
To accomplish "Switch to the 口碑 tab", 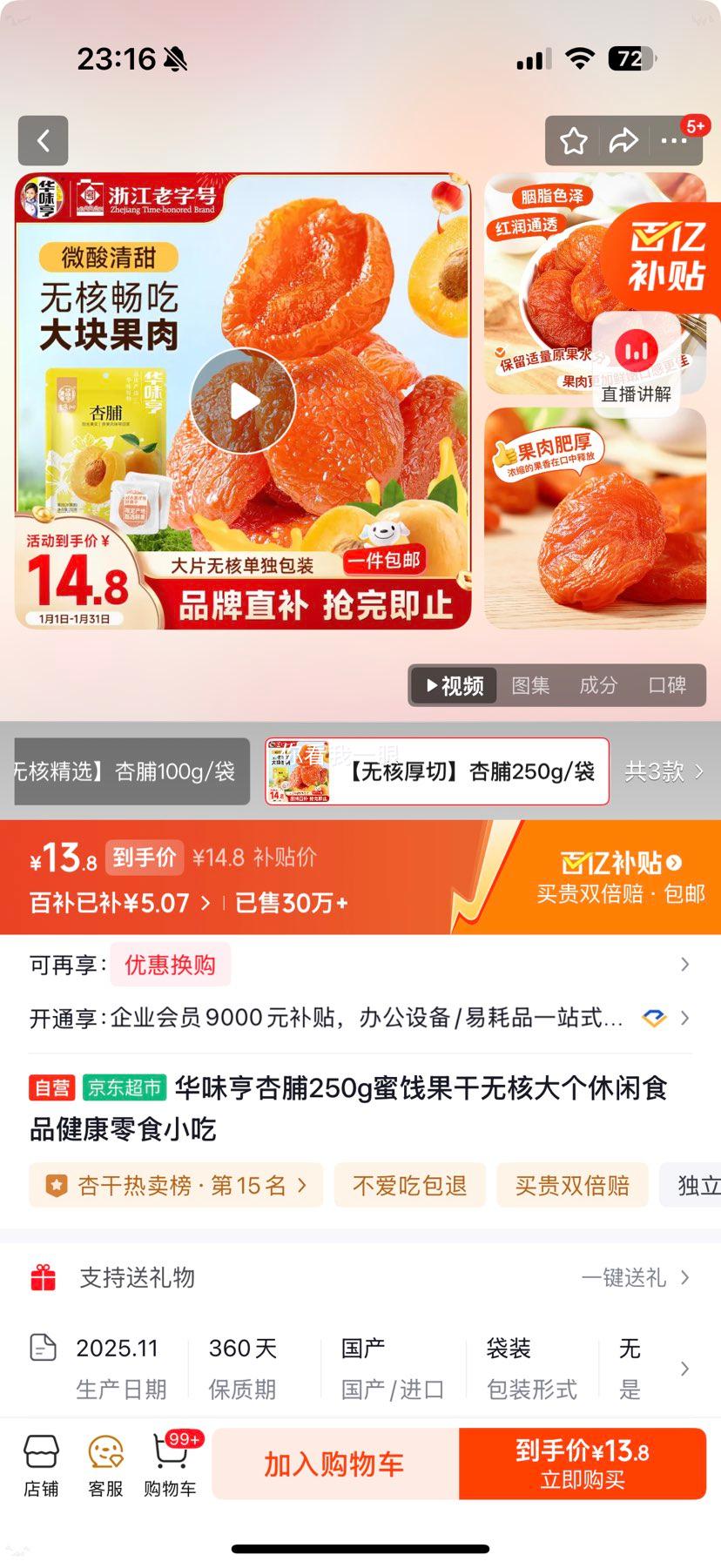I will pos(666,685).
